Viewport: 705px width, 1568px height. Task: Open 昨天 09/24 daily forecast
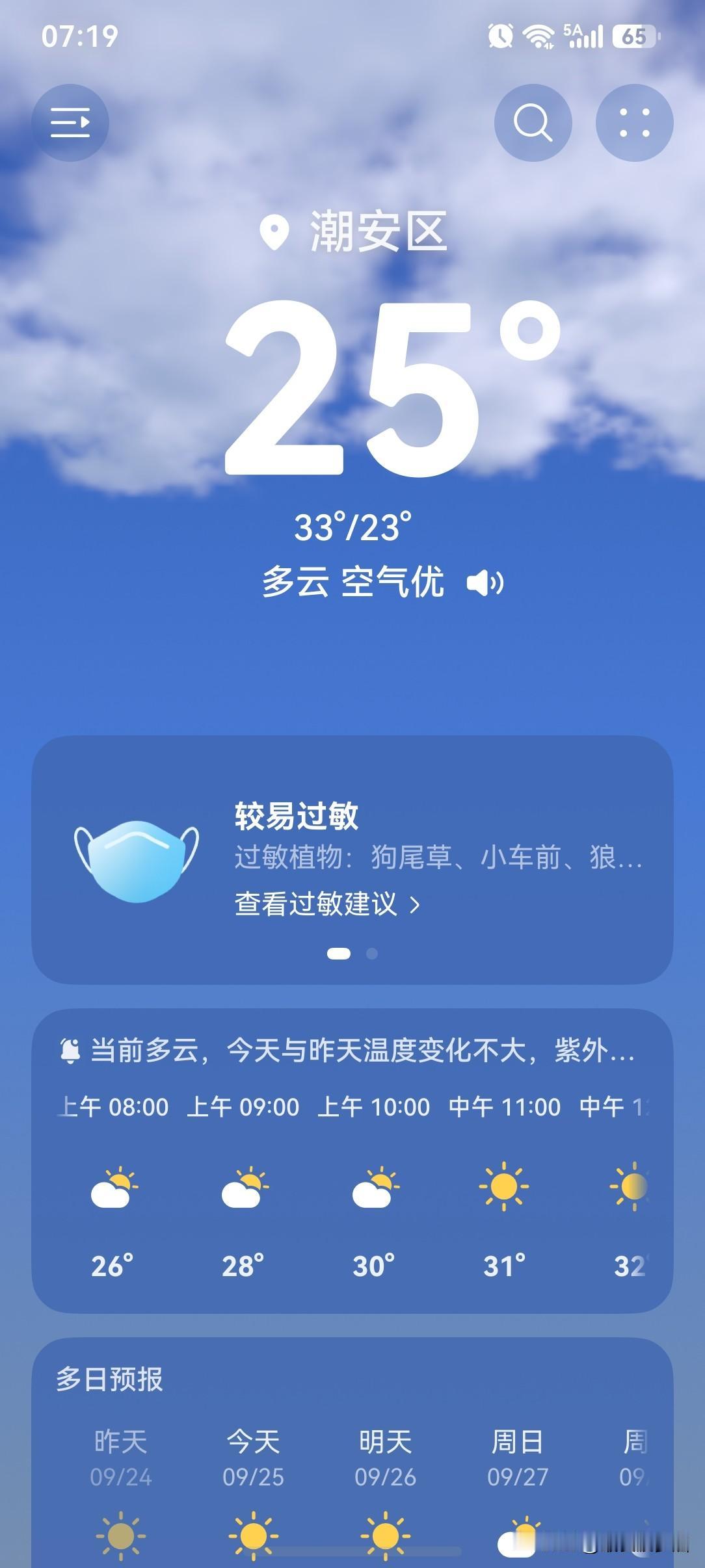click(x=121, y=1495)
